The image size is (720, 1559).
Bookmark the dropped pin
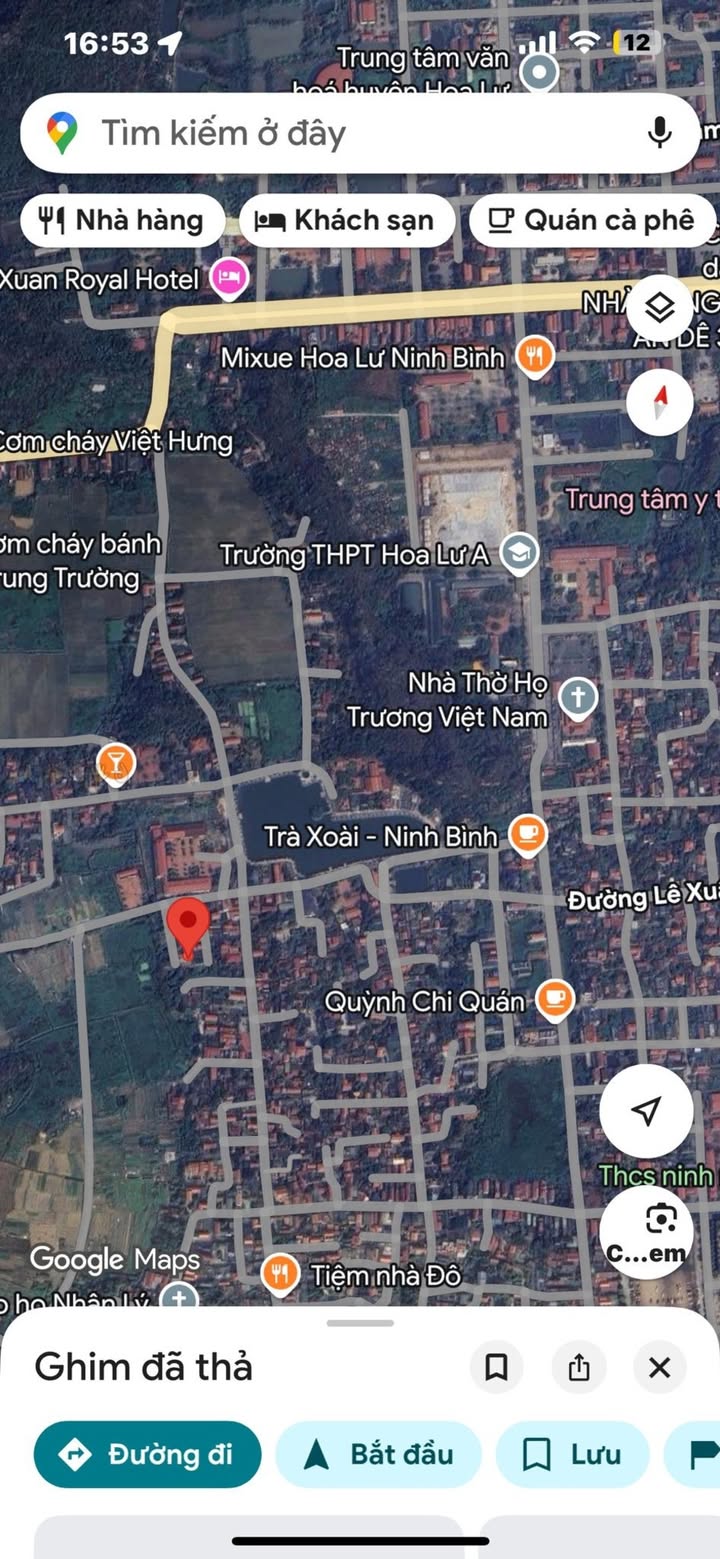pos(497,1367)
